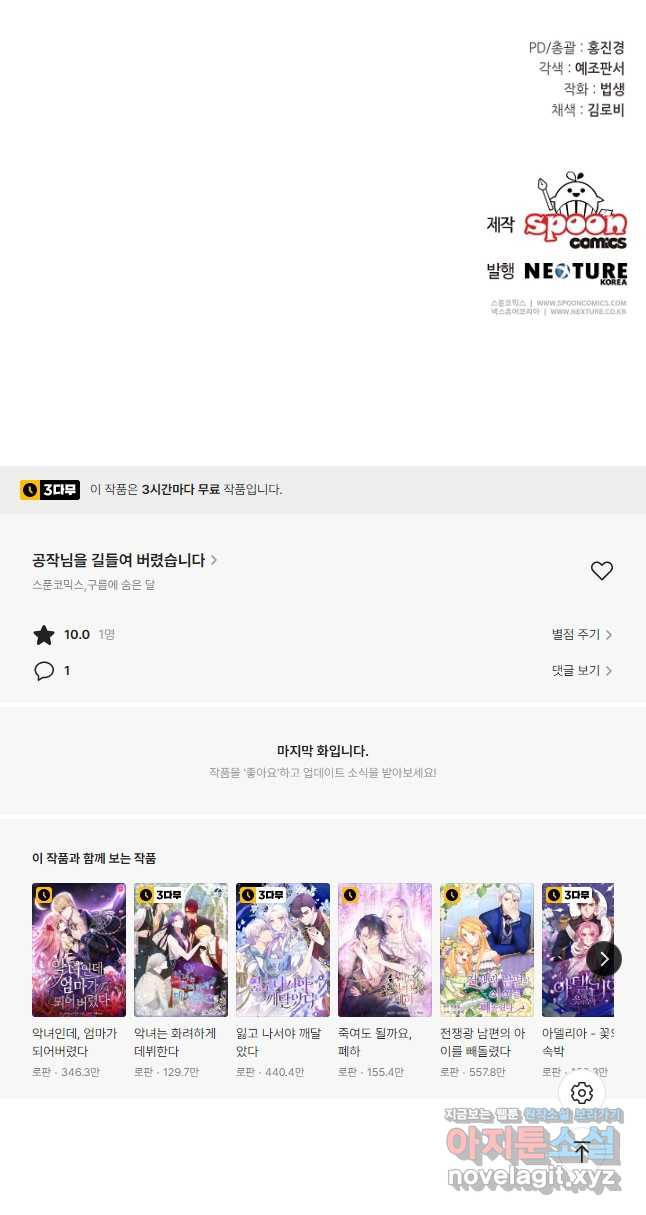Open the recommended title 죽여도 될까요, 폐하

(x=385, y=950)
